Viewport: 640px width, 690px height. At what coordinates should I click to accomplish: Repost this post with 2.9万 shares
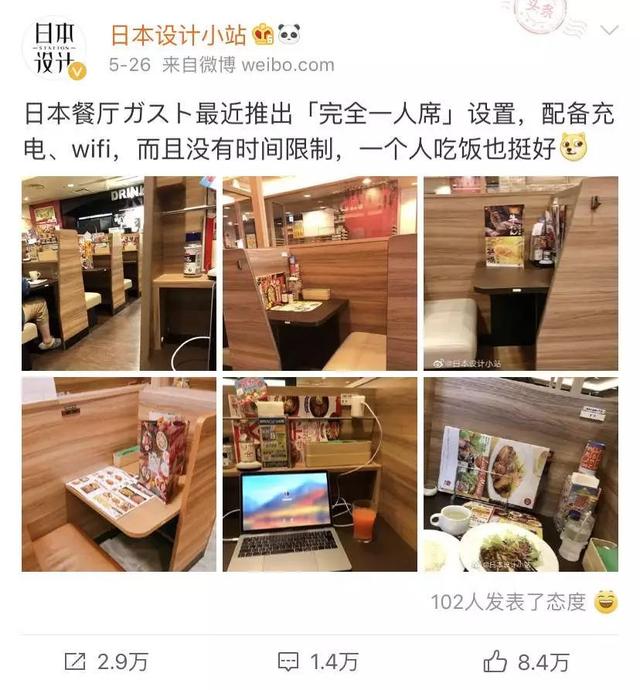tap(107, 661)
